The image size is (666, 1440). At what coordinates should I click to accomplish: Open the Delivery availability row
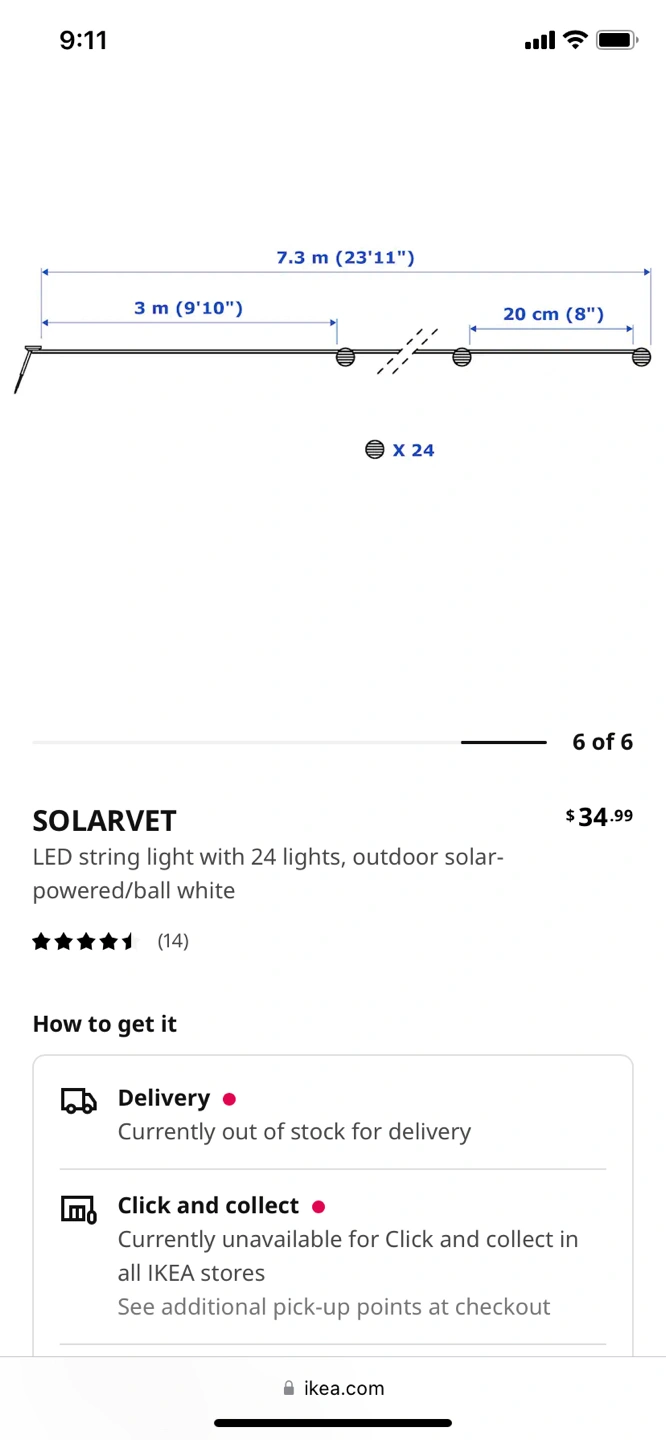pos(333,1114)
